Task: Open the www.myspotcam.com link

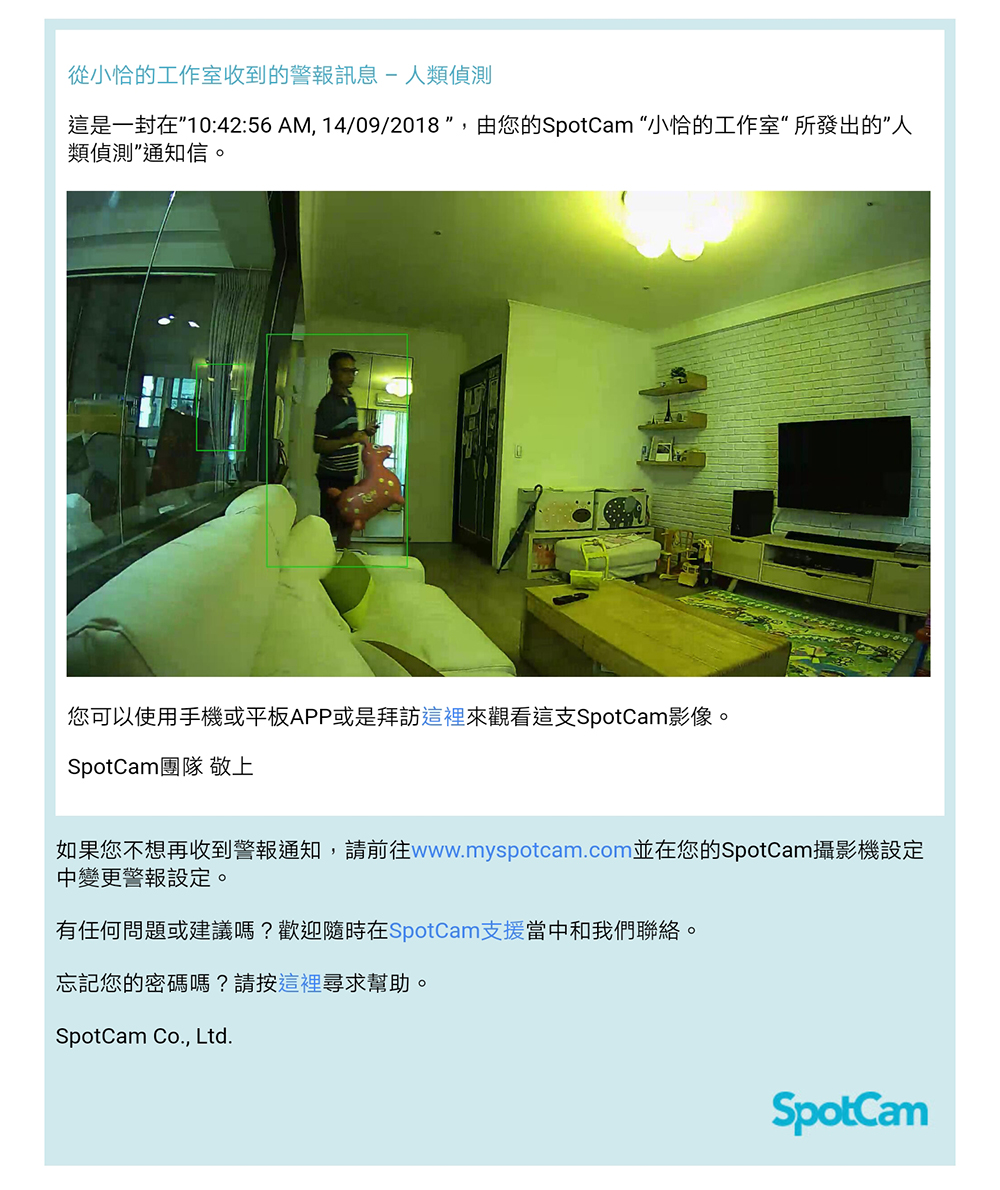Action: tap(521, 851)
